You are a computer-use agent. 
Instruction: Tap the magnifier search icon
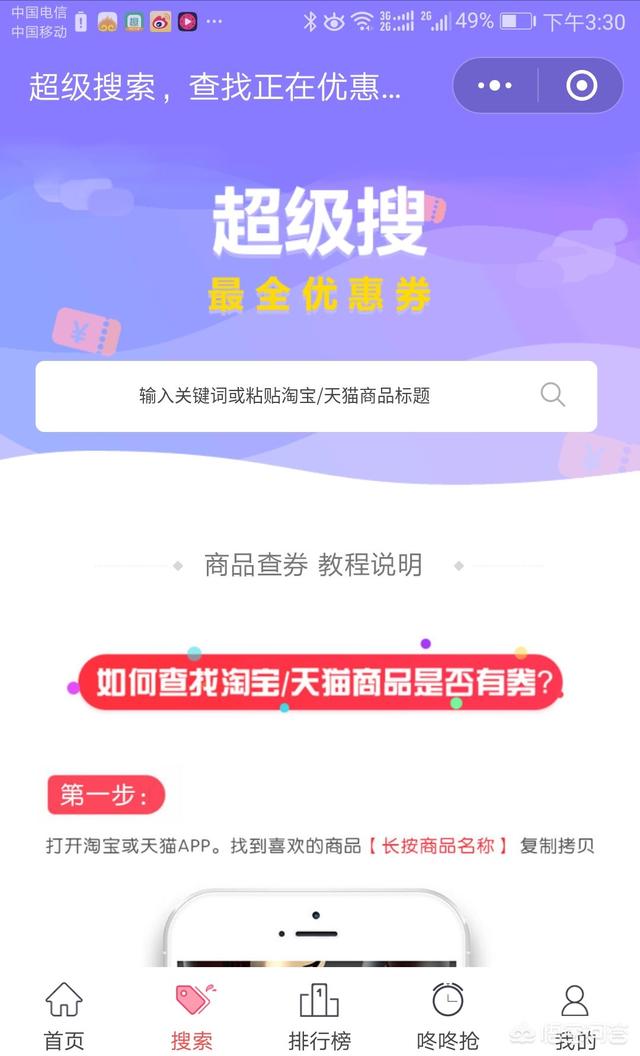point(553,395)
